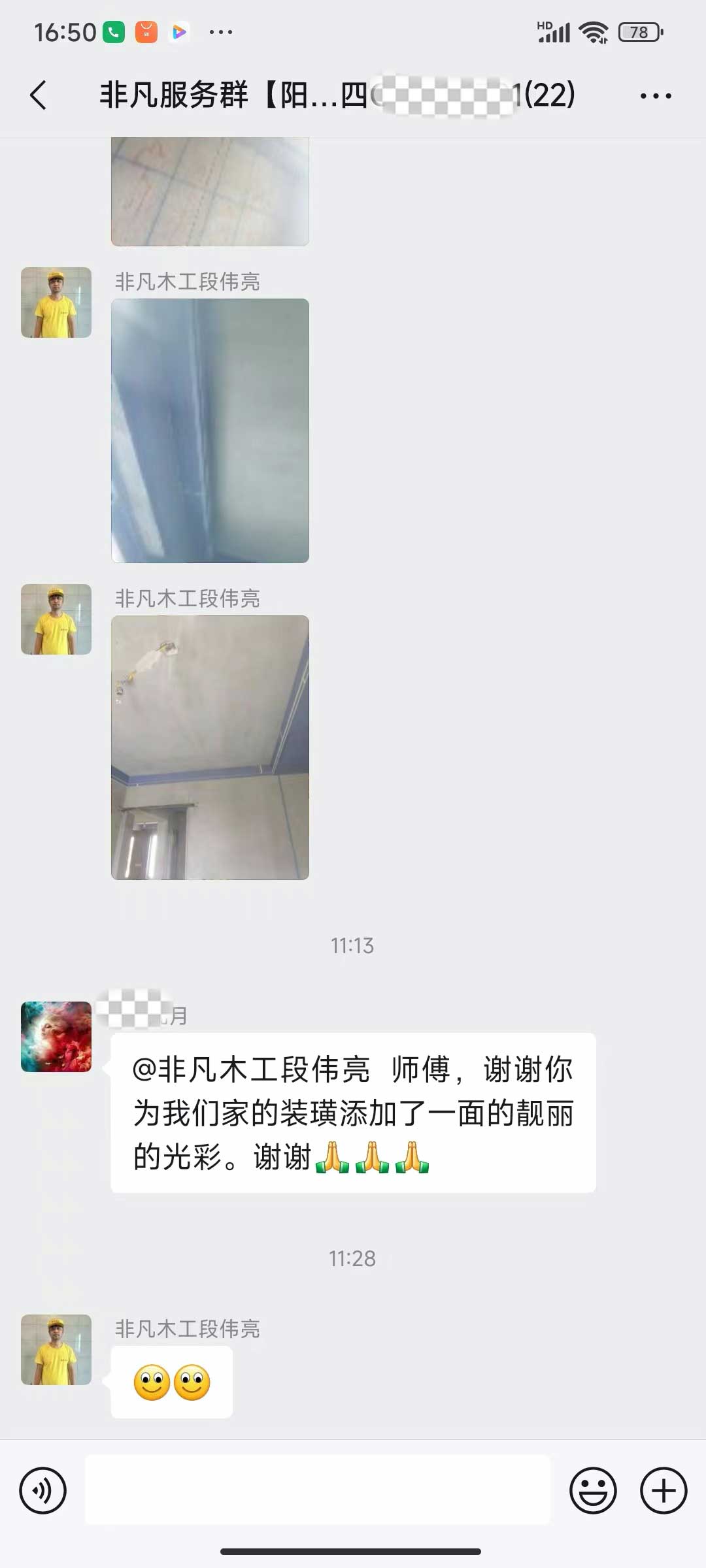Screen dimensions: 706x1568
Task: Go back from the group chat
Action: [39, 95]
